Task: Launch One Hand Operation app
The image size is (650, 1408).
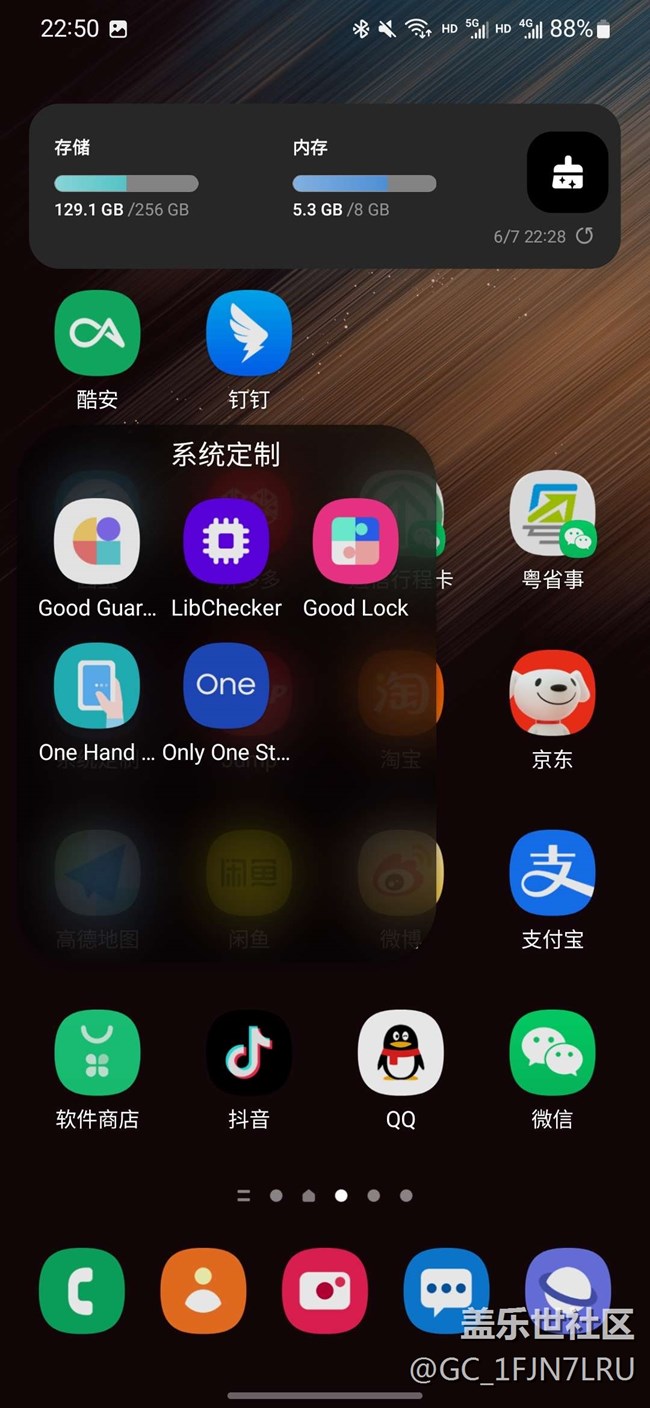Action: point(97,686)
